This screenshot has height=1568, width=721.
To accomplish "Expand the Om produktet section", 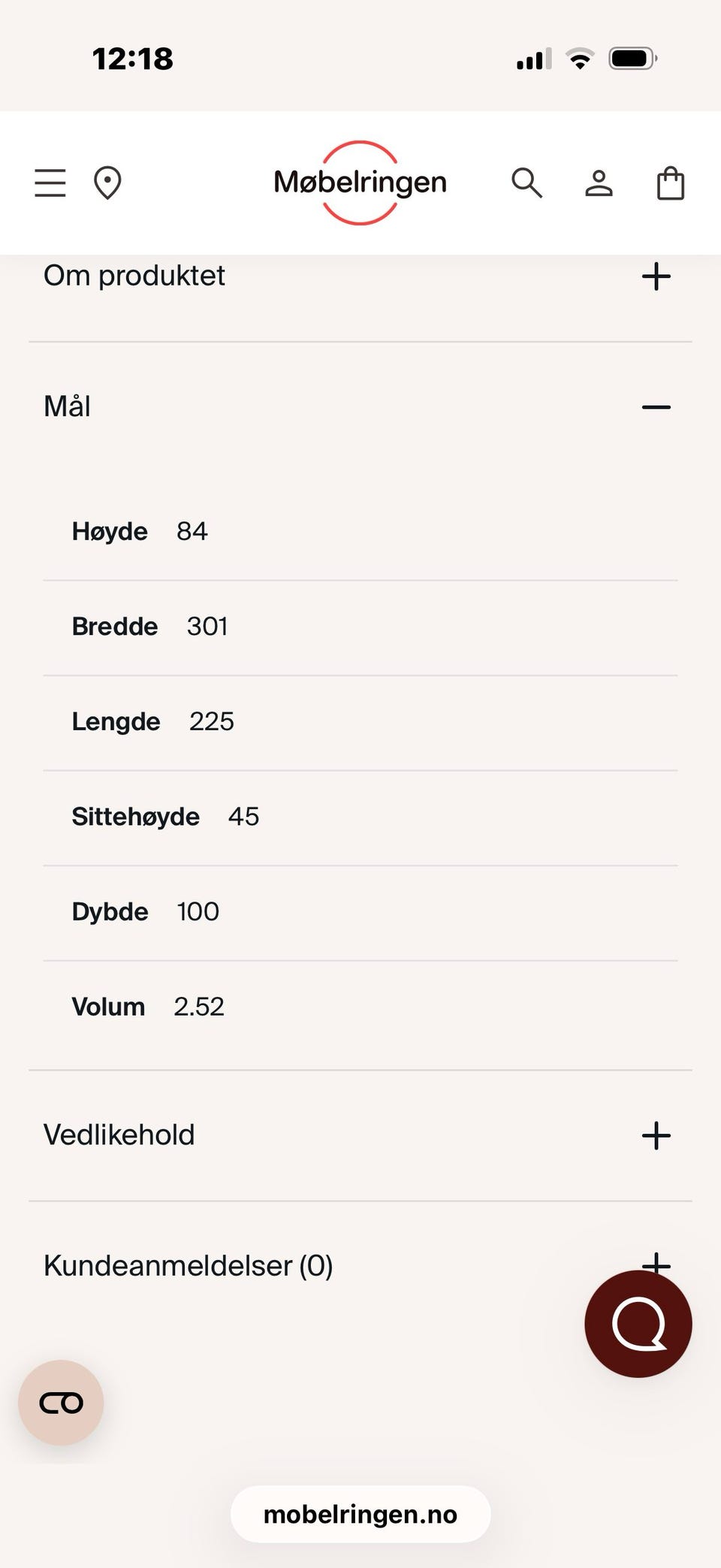I will pyautogui.click(x=656, y=276).
